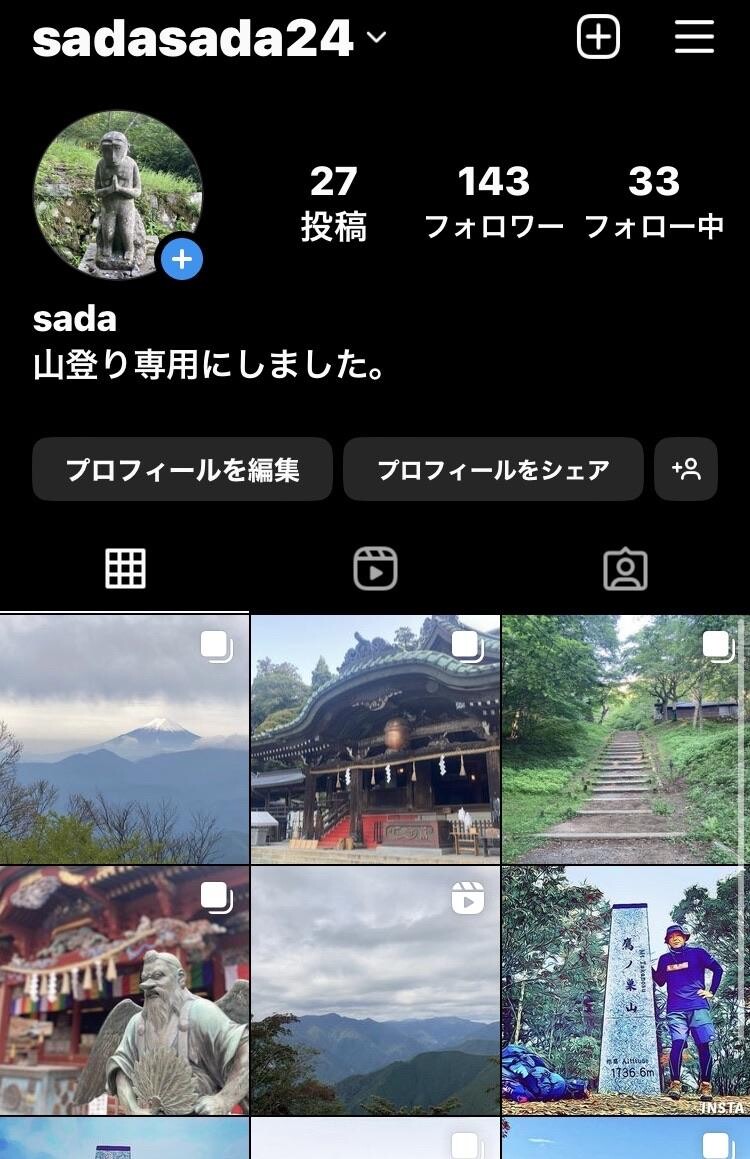Screen dimensions: 750x1159
Task: Open the 143 followers list
Action: [494, 197]
